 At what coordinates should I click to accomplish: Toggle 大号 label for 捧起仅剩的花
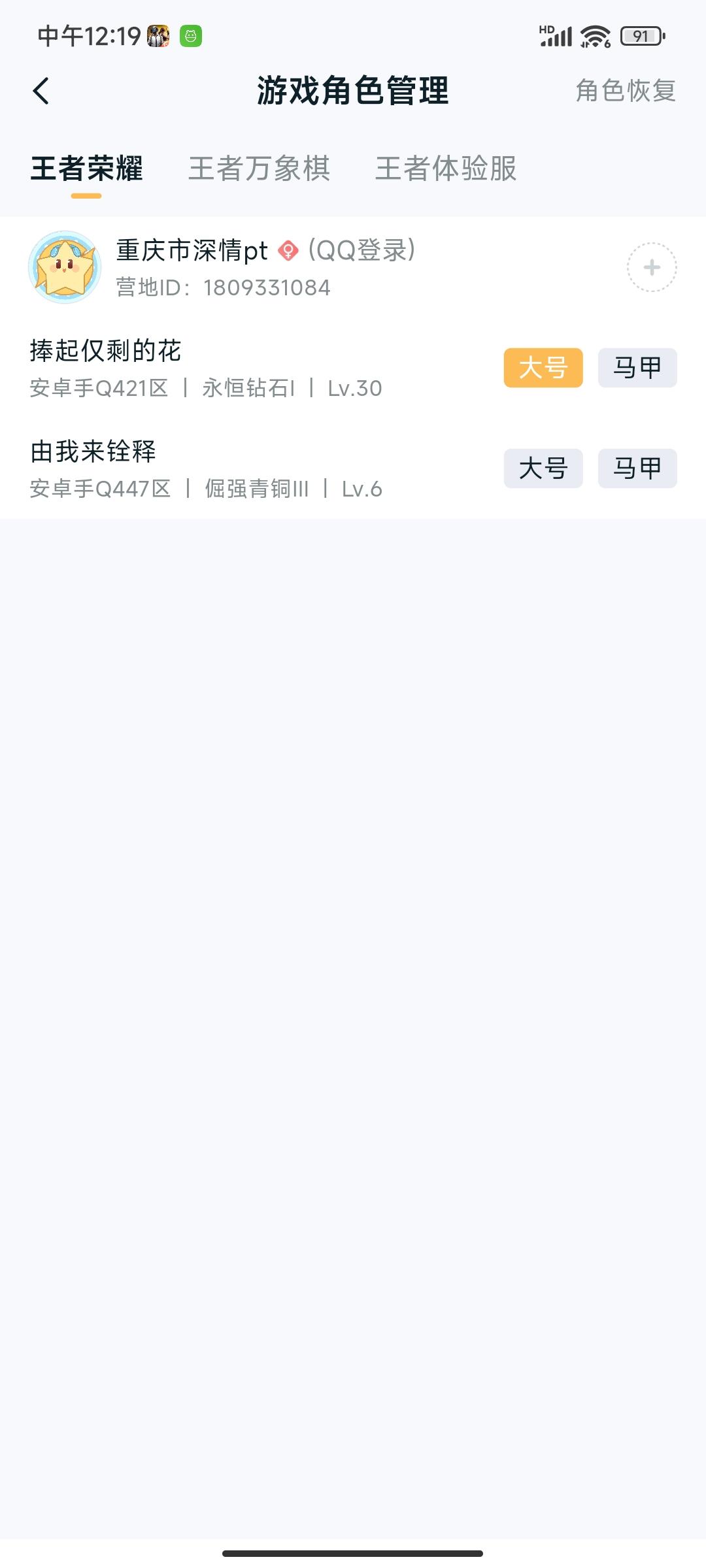(543, 367)
